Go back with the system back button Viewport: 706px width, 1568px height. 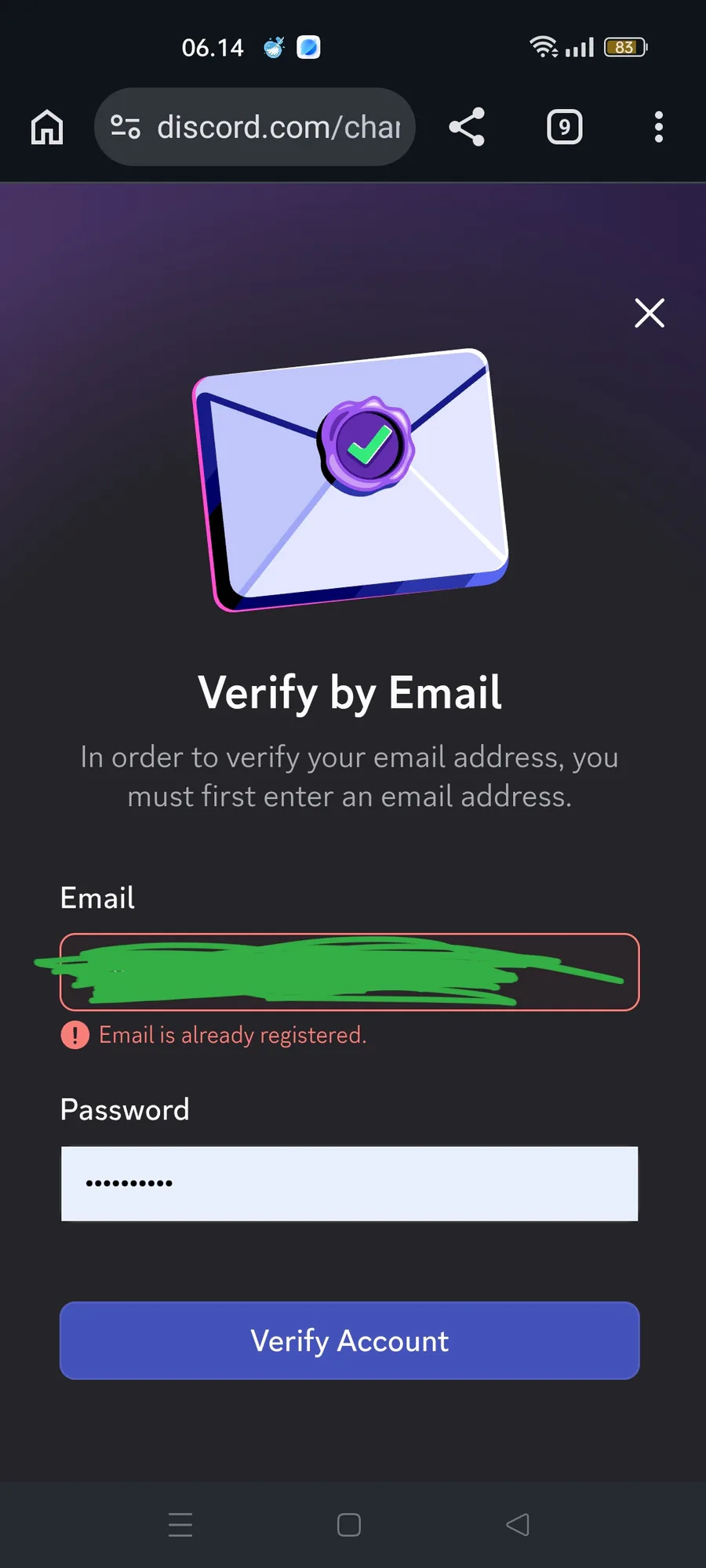[x=518, y=1525]
